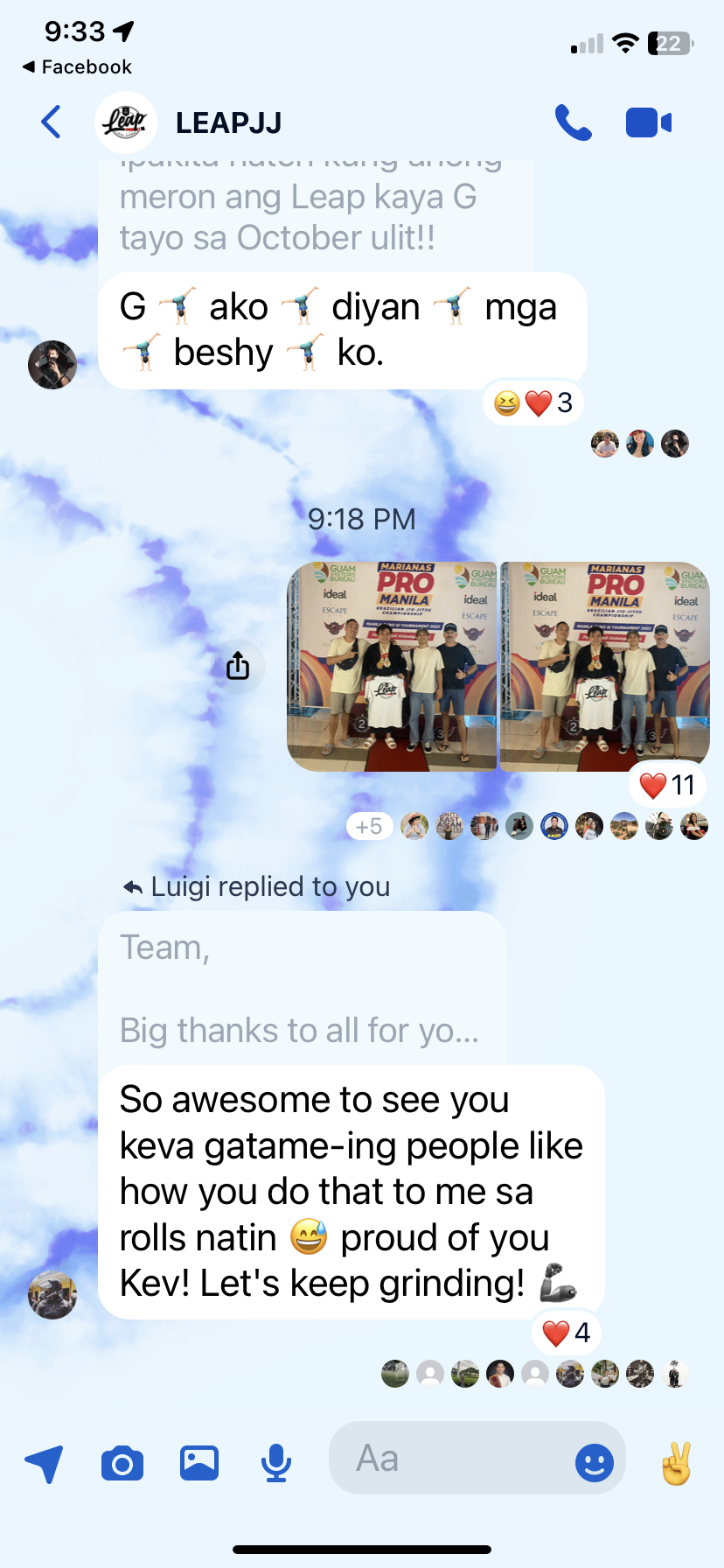This screenshot has width=724, height=1568.
Task: View the 11 heart reactions on the photos
Action: tap(668, 785)
